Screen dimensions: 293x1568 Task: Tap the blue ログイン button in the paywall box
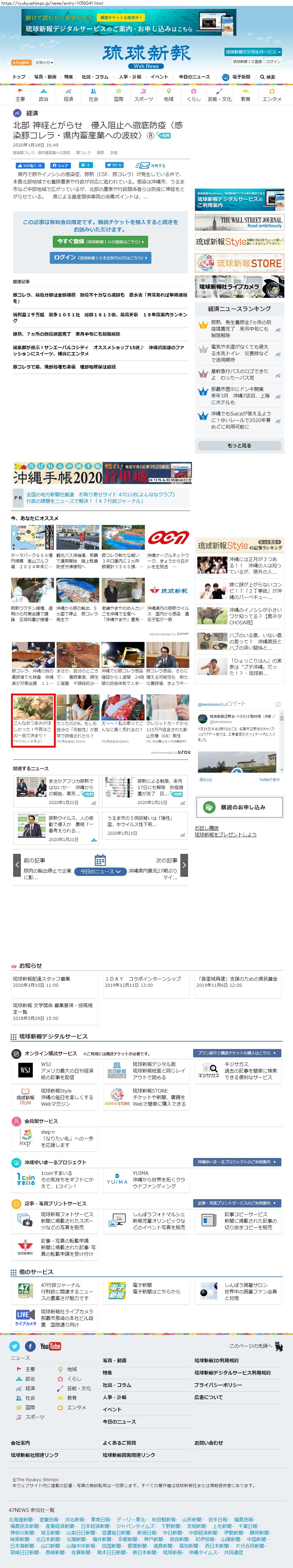tap(100, 258)
